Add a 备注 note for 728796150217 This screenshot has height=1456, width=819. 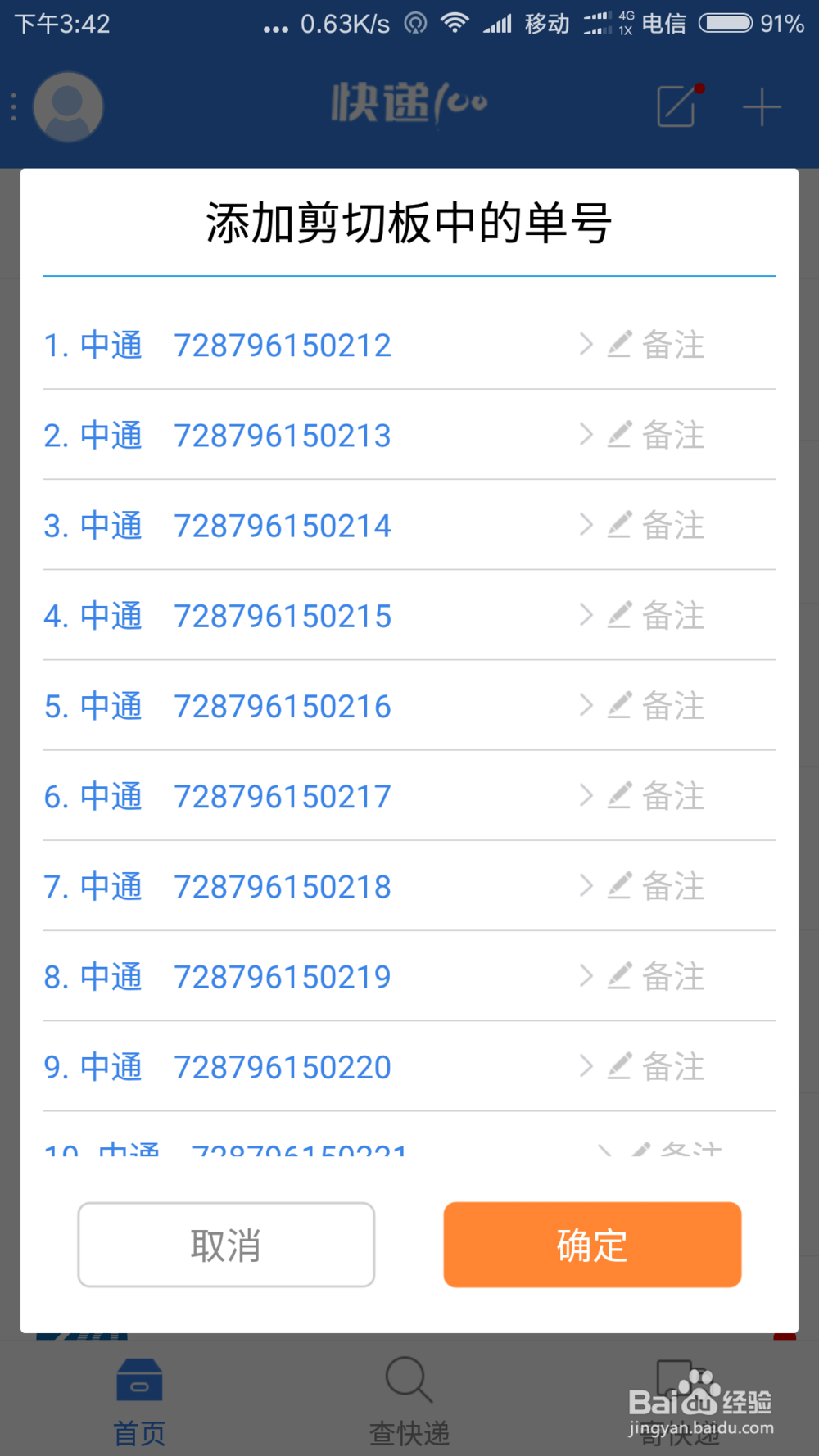click(656, 796)
